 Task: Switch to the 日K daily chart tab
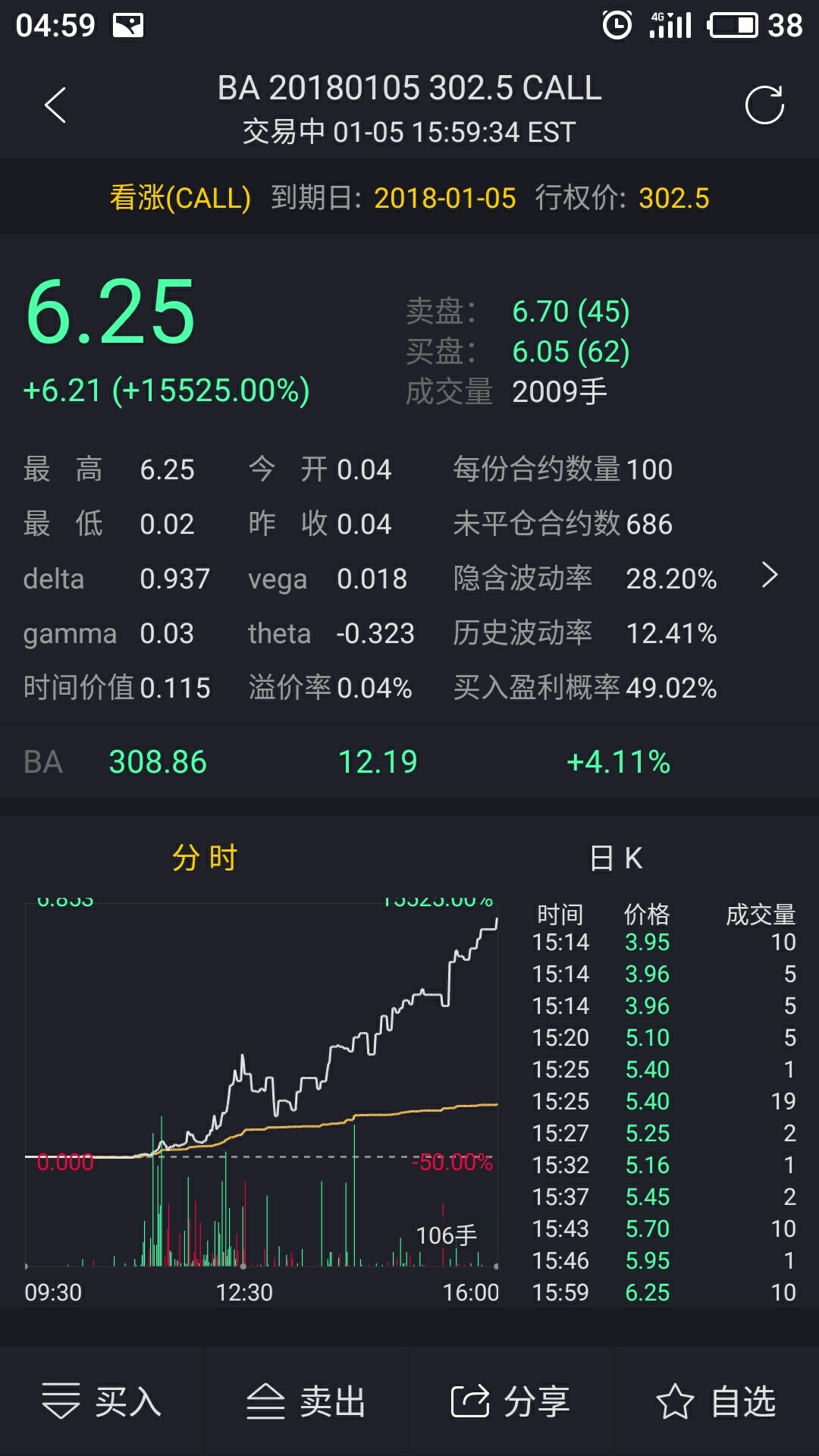(x=616, y=858)
